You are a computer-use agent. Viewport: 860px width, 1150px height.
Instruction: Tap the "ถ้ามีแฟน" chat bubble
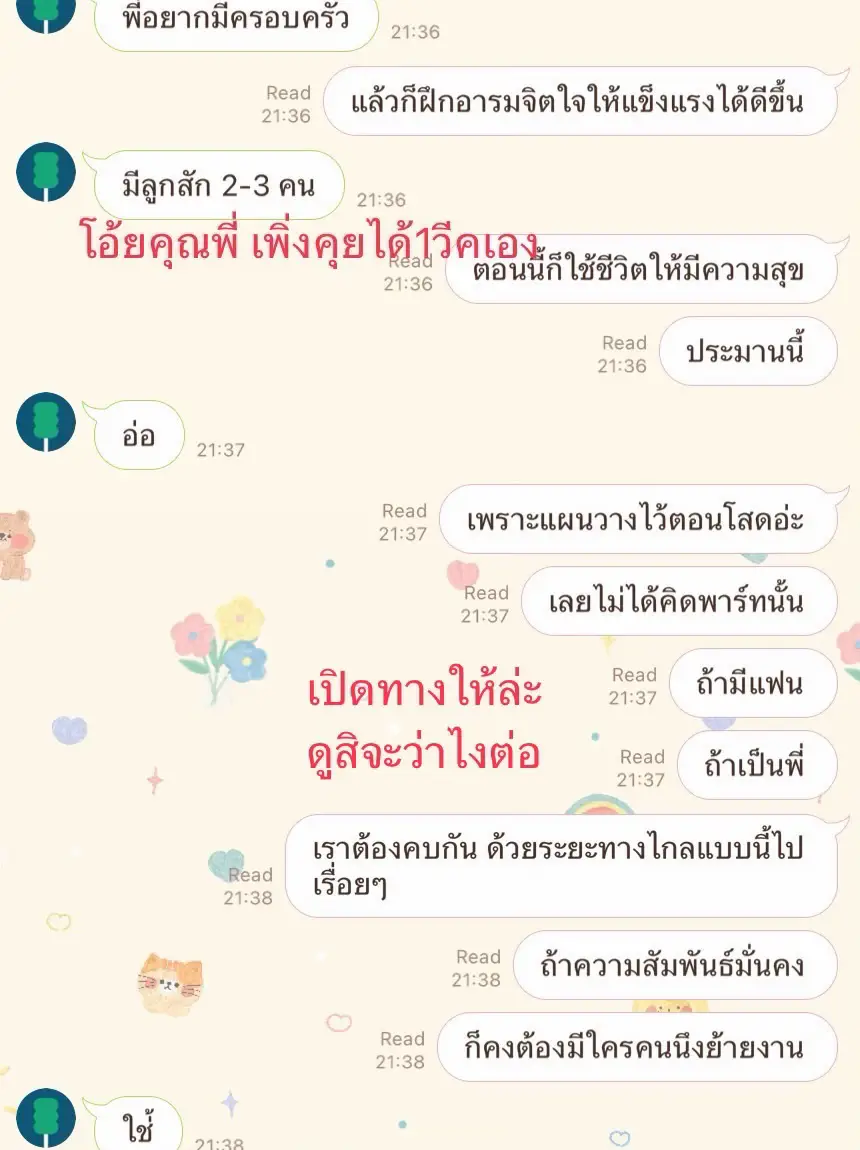point(753,683)
